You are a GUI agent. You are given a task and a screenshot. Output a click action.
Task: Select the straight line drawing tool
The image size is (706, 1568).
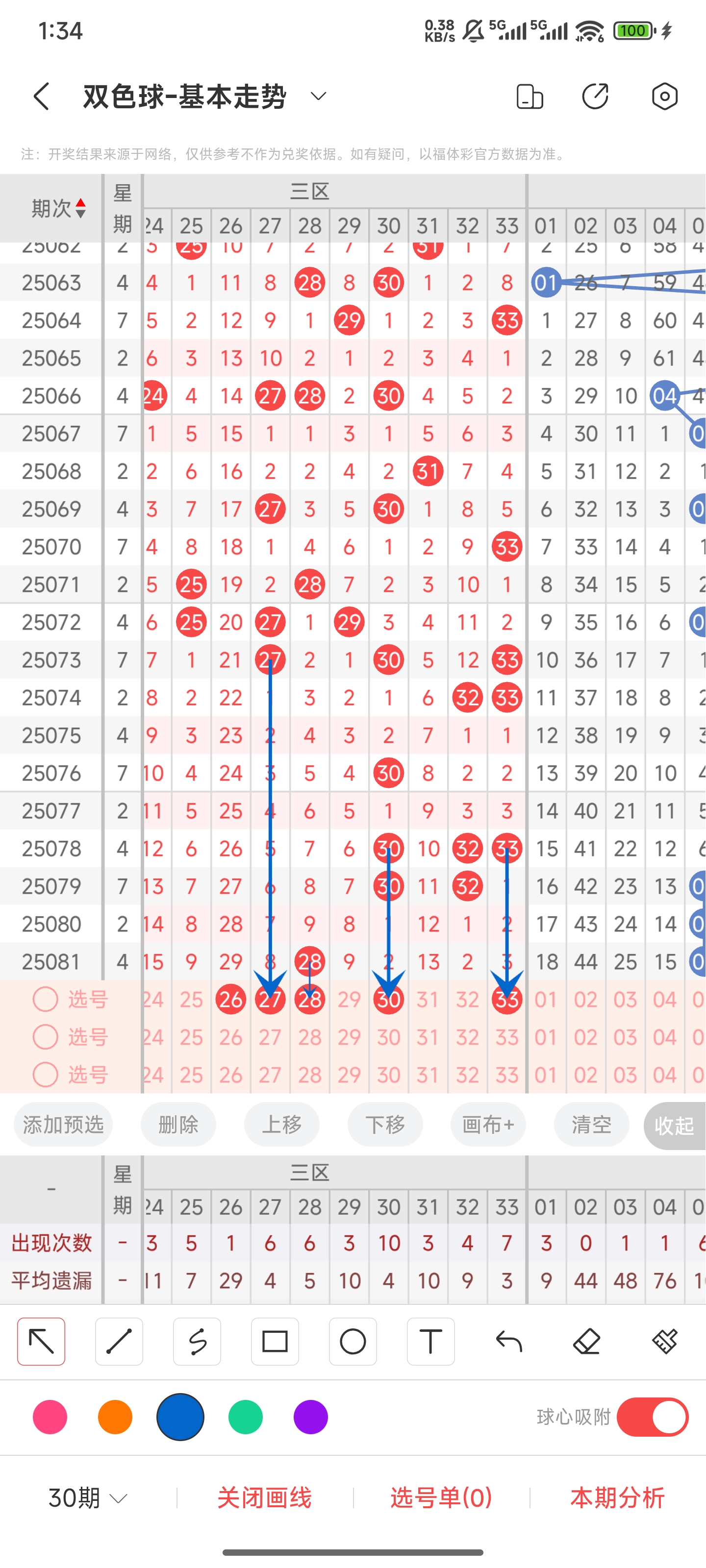tap(120, 1342)
